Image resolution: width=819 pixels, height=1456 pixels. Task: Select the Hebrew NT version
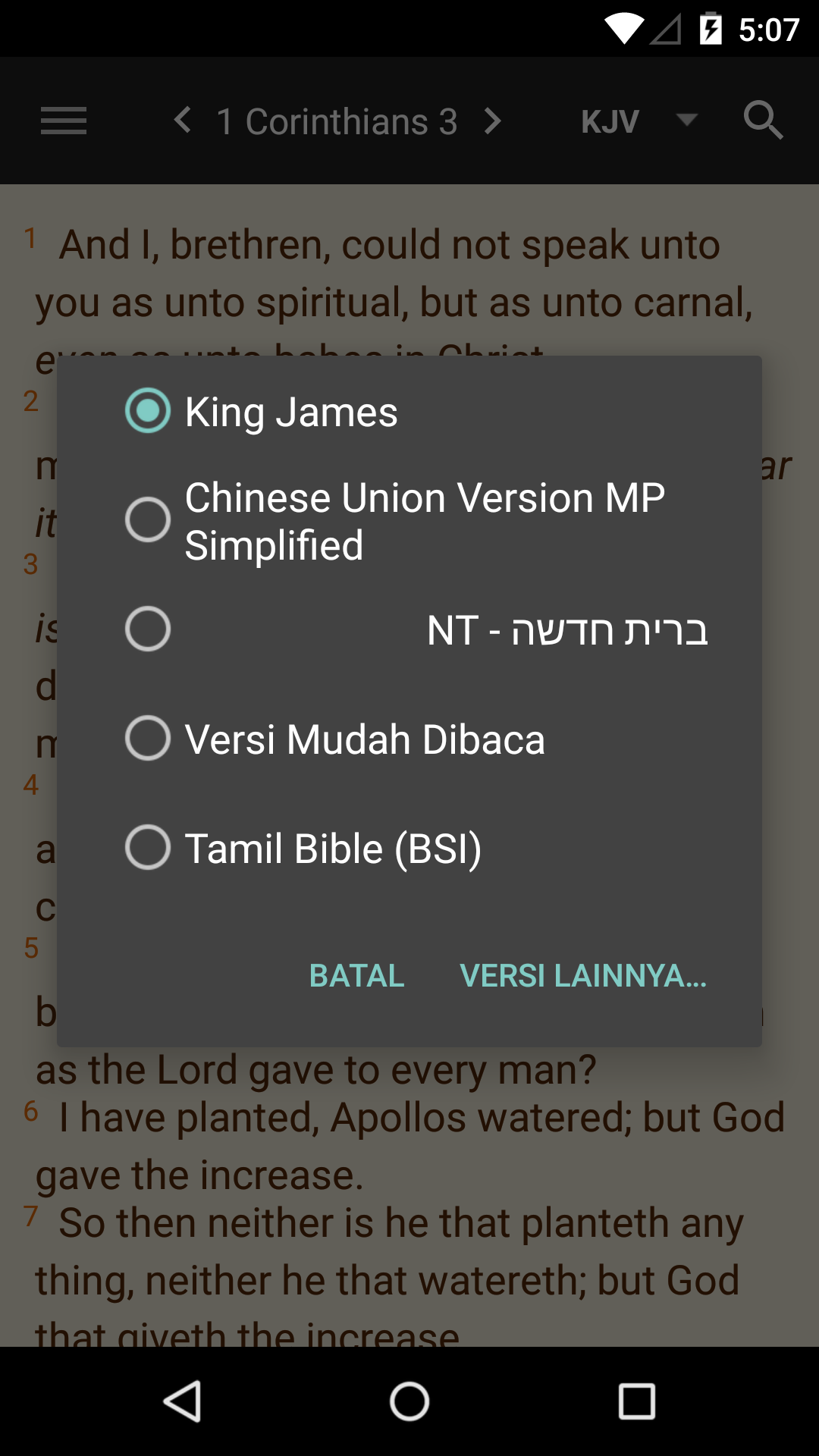409,629
